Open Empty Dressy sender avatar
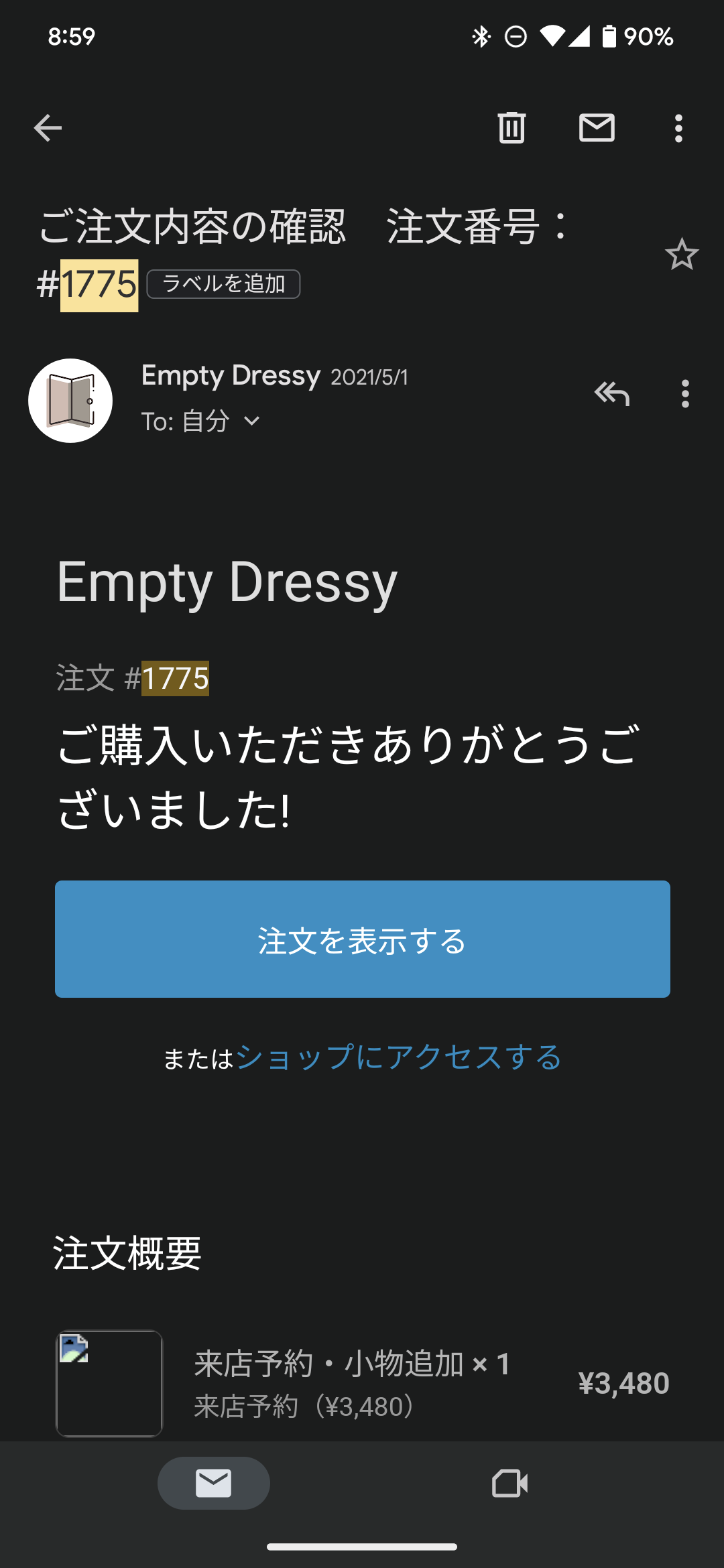 tap(70, 401)
